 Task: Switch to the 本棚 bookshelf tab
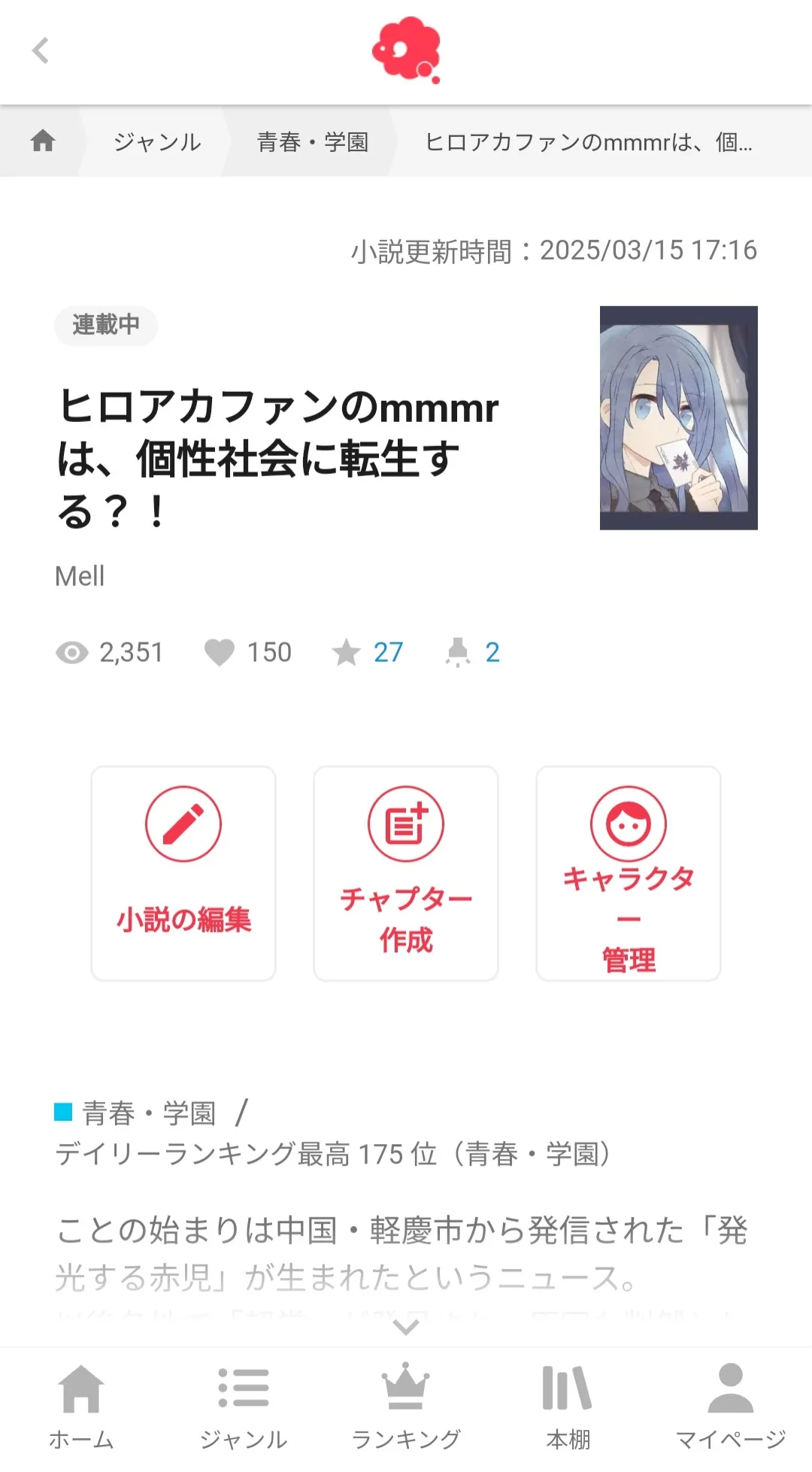566,1399
